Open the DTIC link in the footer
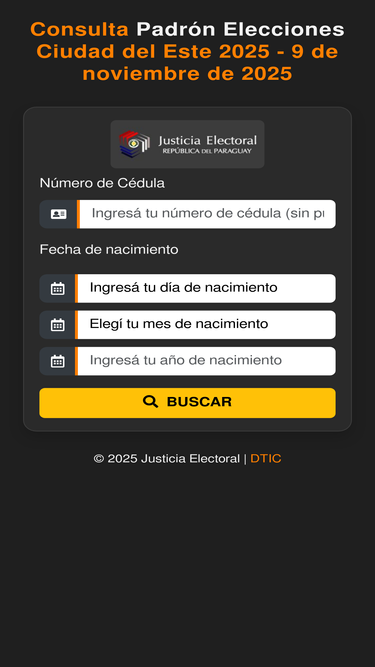 (266, 459)
